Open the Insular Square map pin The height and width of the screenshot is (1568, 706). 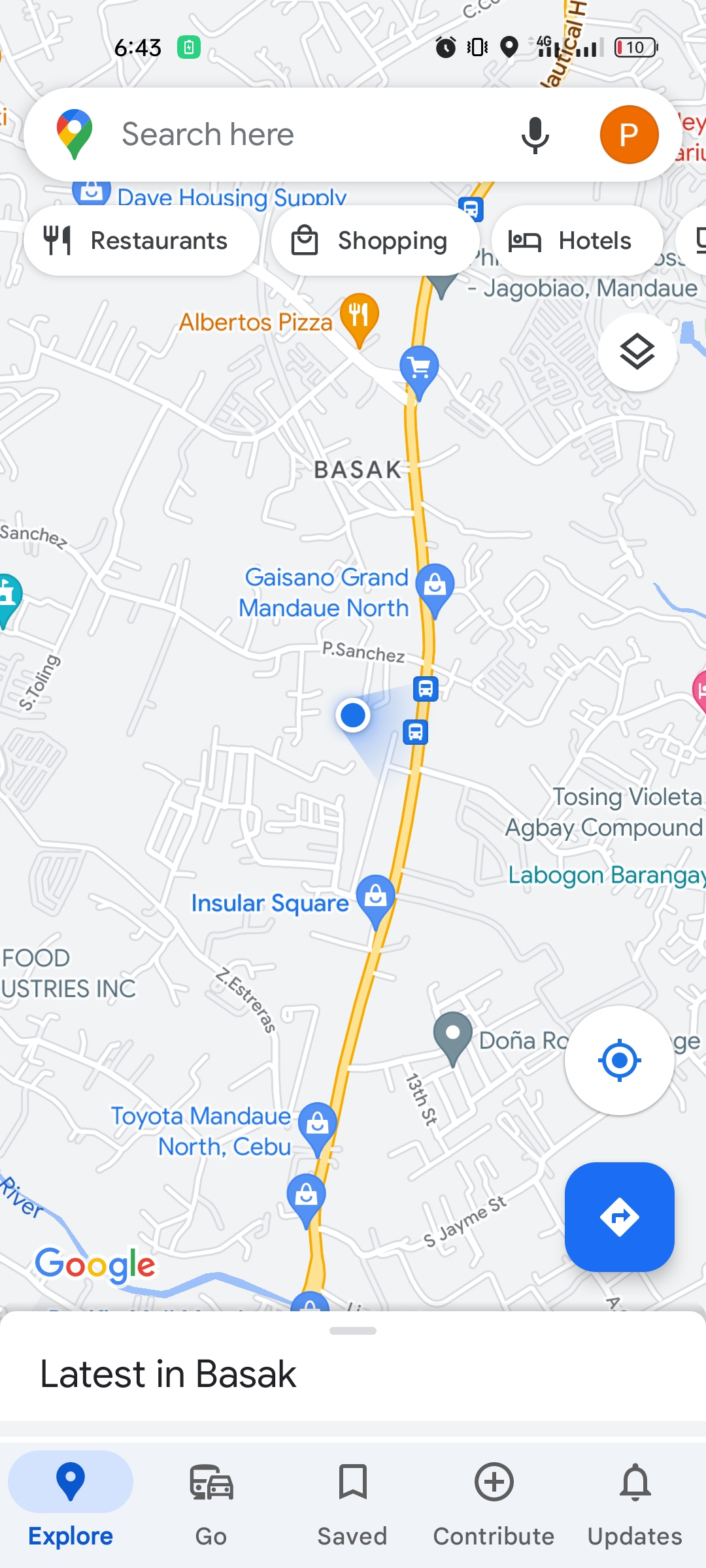pos(375,897)
